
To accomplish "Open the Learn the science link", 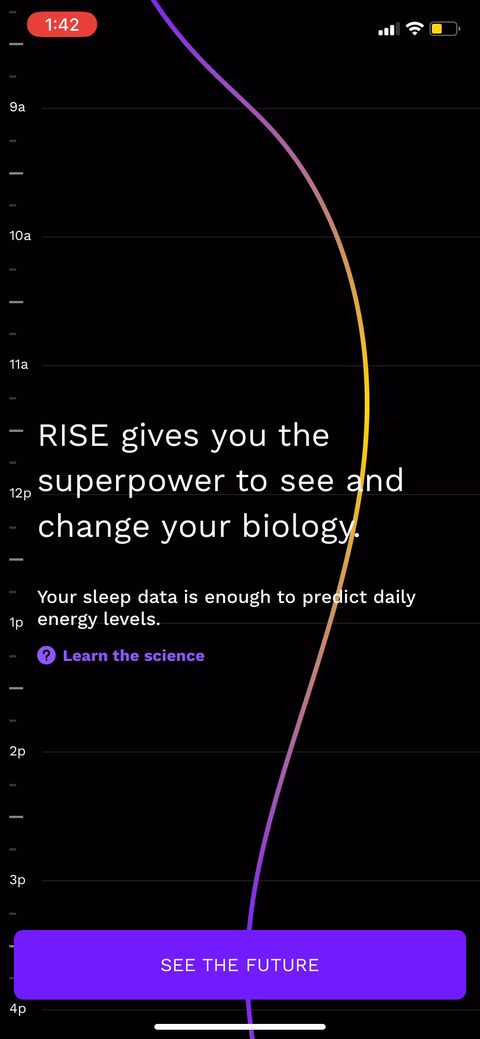I will (121, 656).
